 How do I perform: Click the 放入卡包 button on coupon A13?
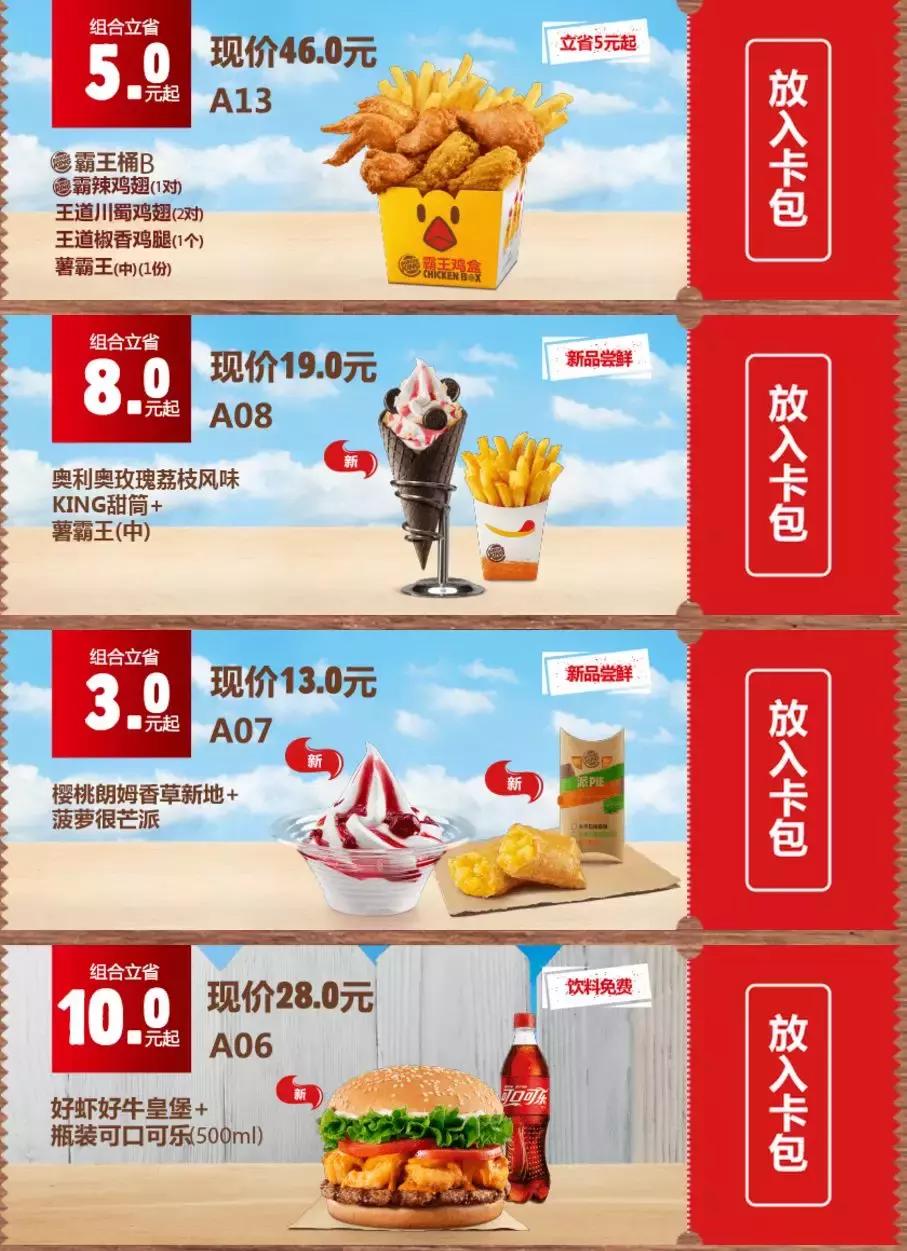[x=790, y=150]
